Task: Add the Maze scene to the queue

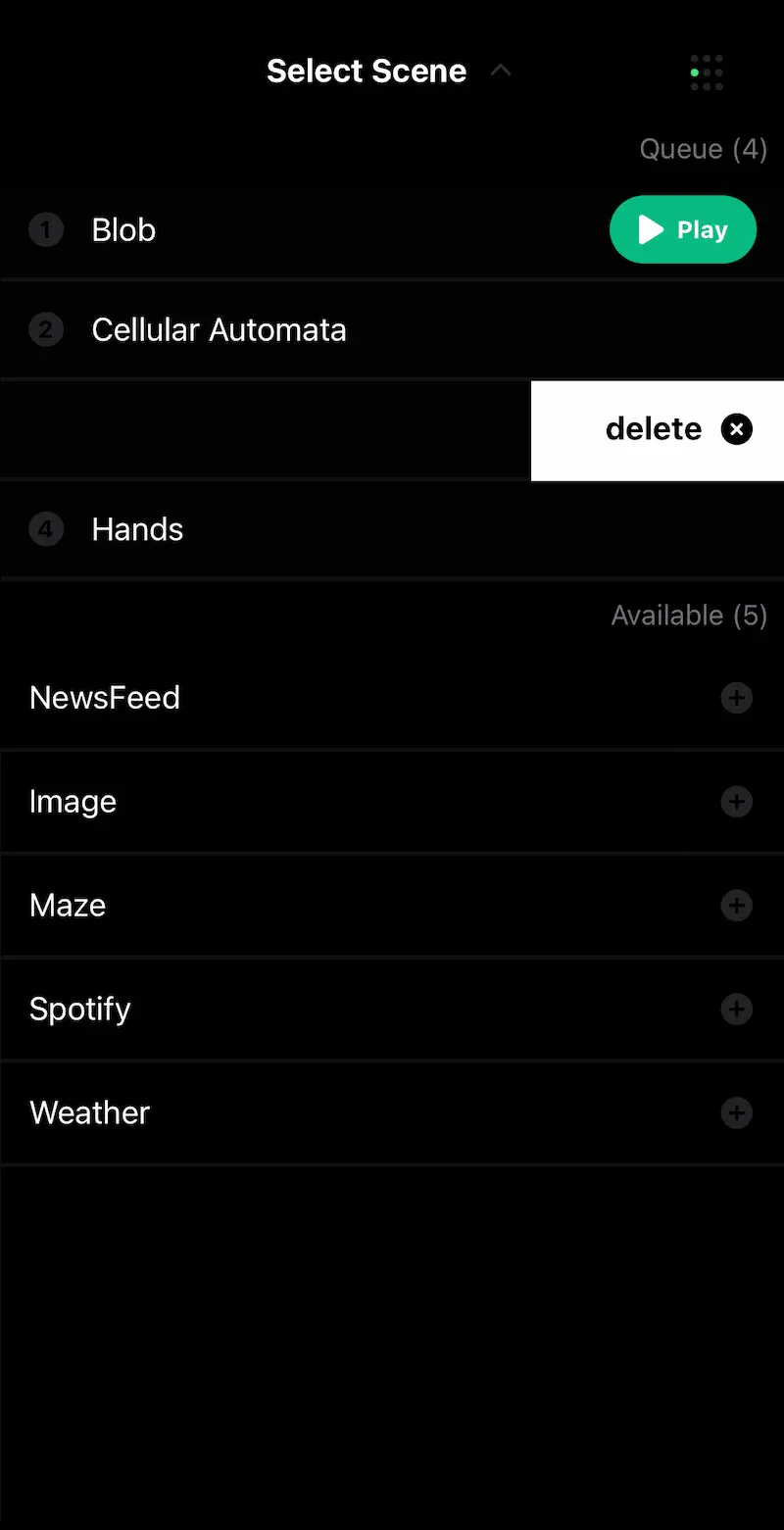Action: click(x=737, y=906)
